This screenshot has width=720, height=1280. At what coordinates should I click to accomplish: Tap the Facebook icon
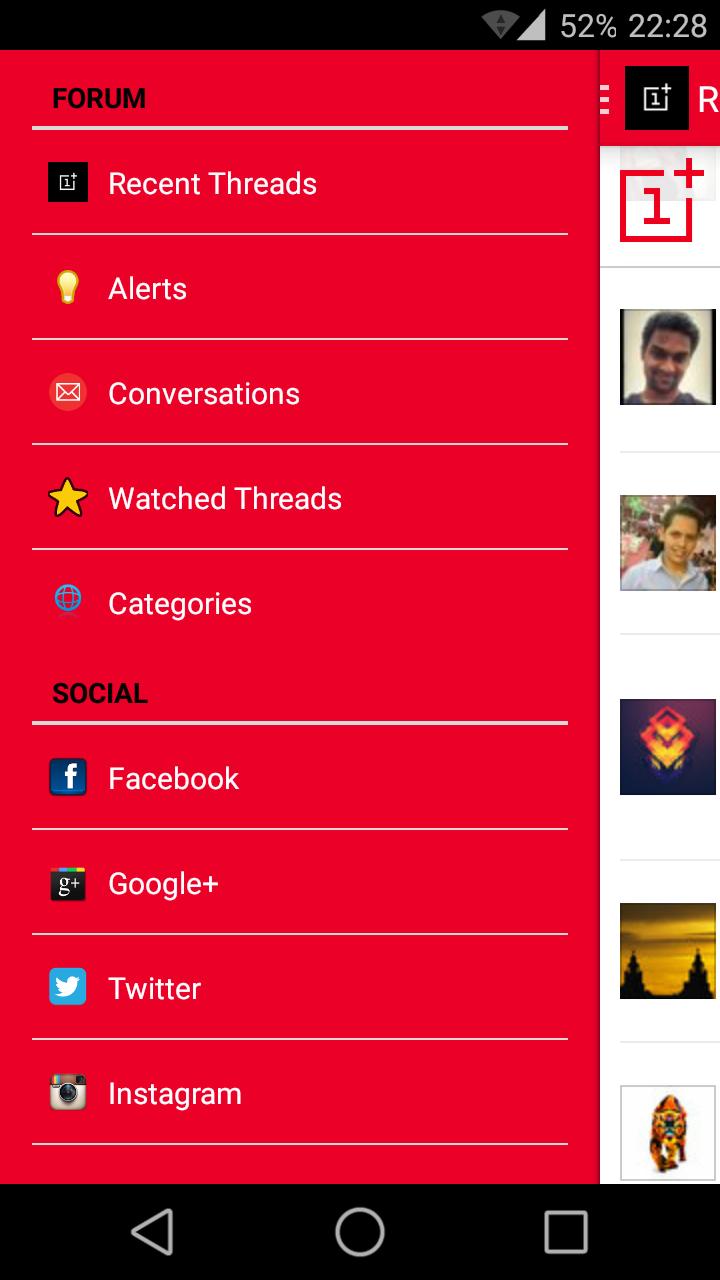[67, 777]
